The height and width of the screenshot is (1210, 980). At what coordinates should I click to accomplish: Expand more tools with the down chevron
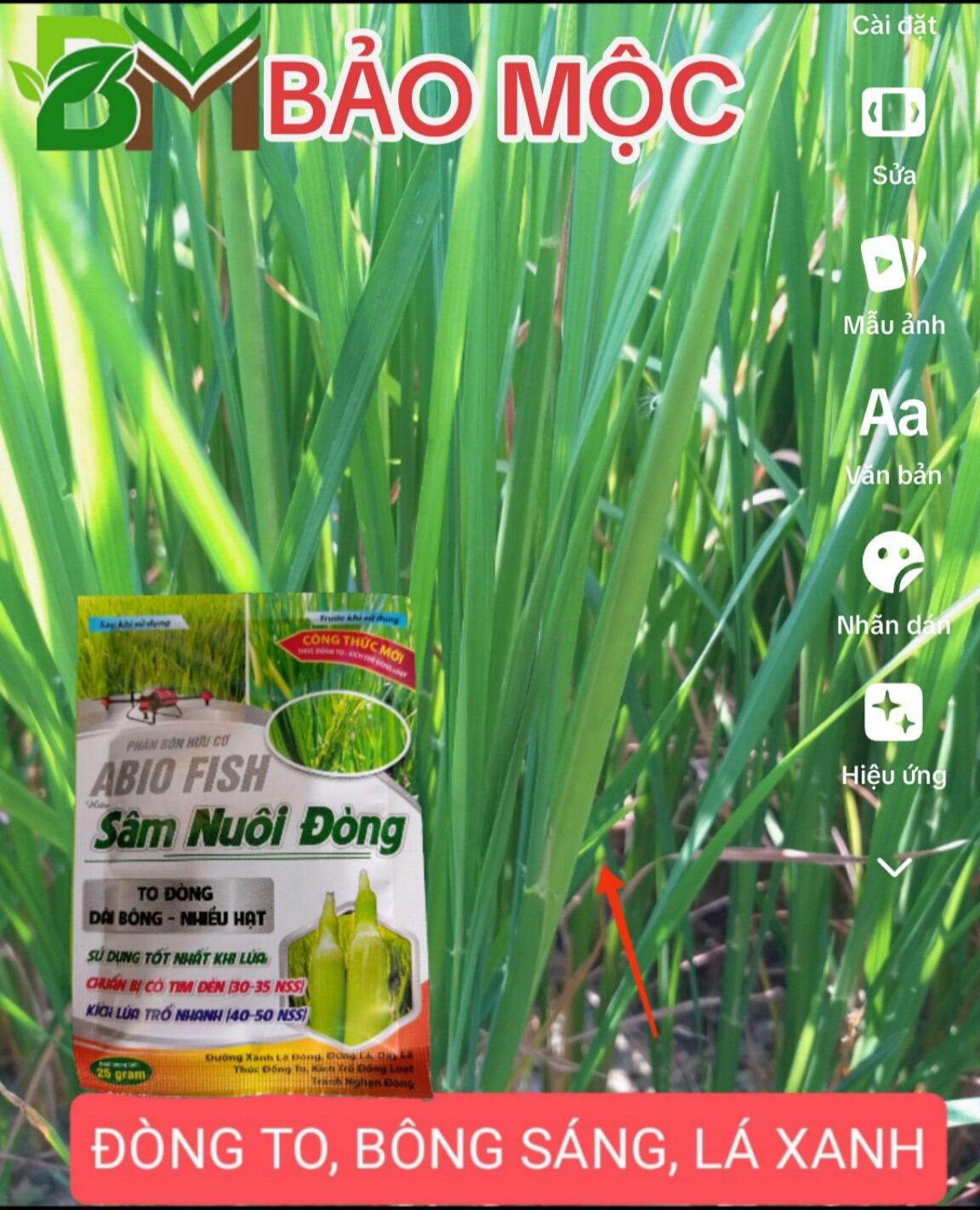point(894,866)
